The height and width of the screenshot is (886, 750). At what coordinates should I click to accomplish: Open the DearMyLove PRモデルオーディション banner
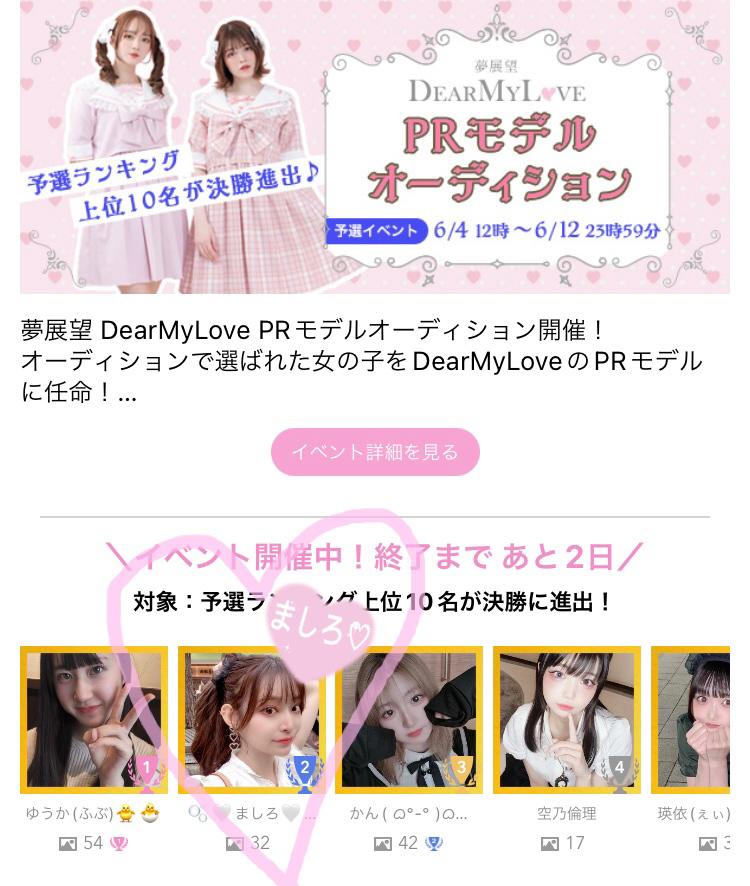tap(375, 147)
